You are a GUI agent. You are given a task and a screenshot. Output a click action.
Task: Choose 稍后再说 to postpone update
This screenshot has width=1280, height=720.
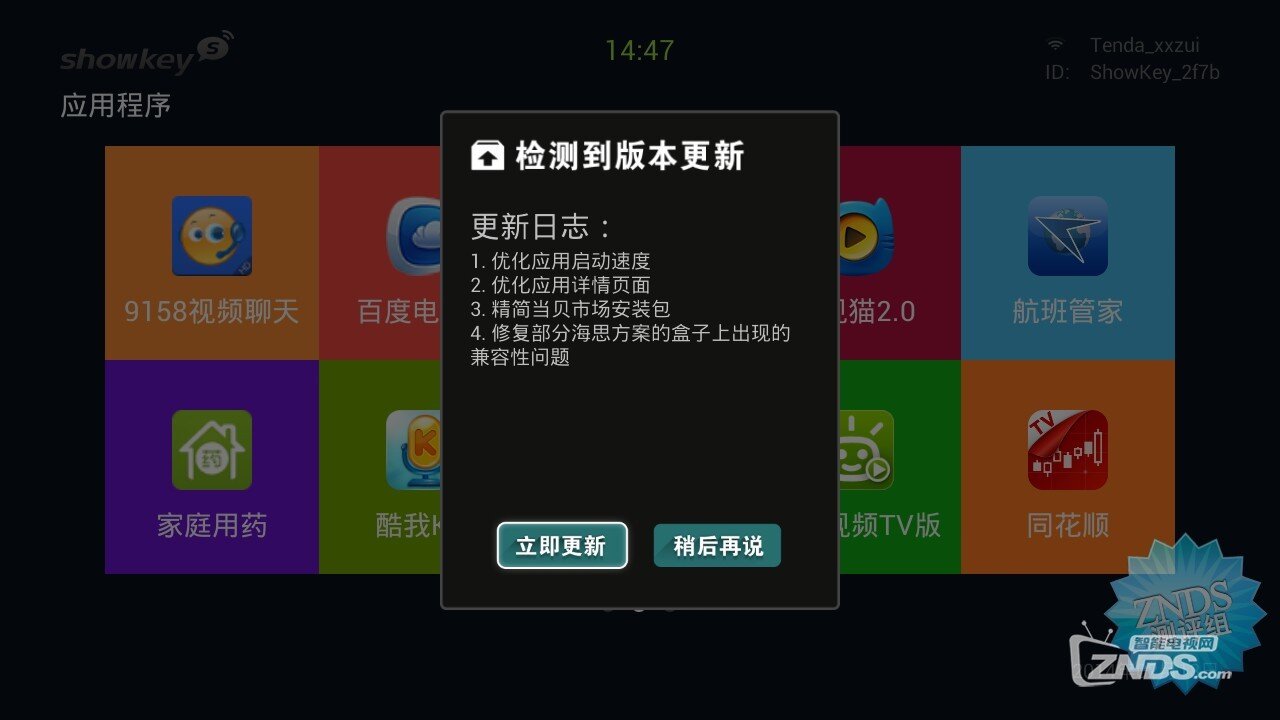pos(717,546)
